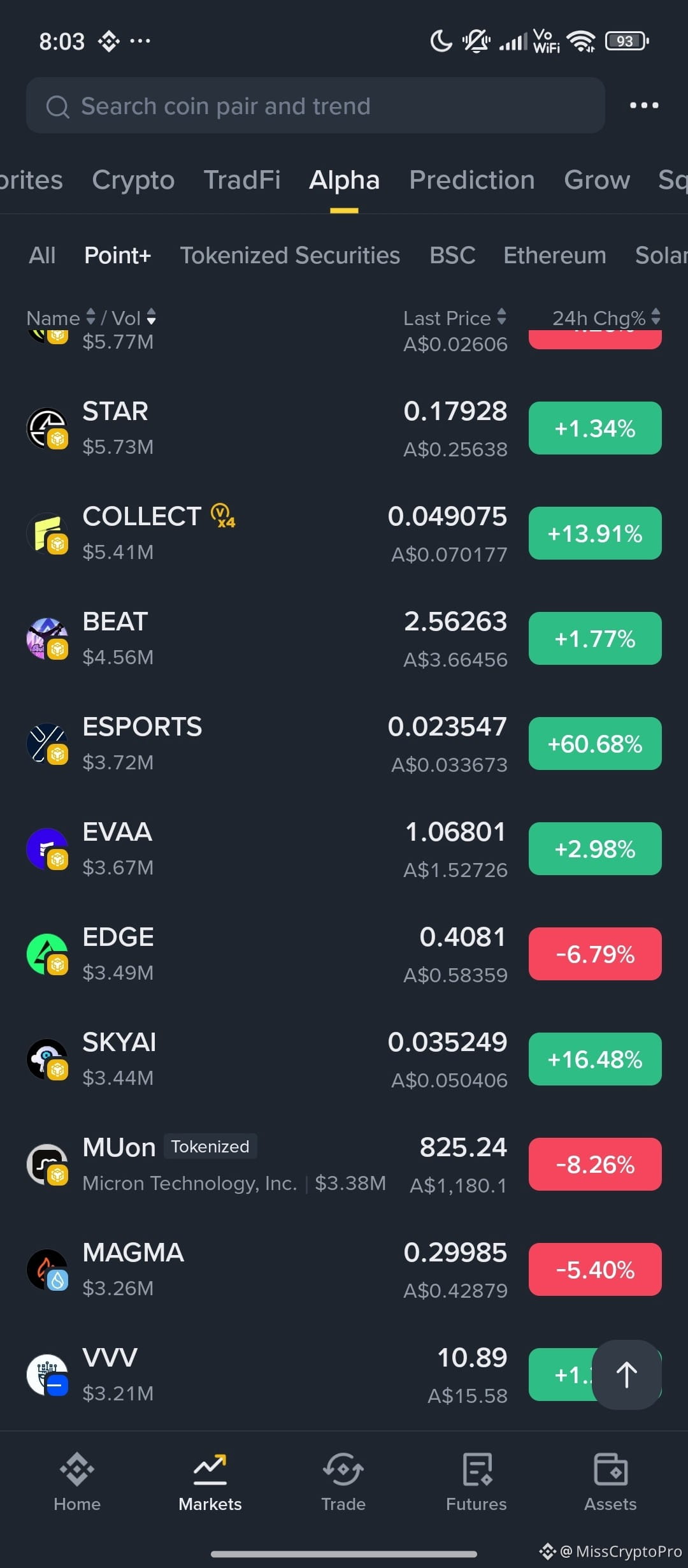The height and width of the screenshot is (1568, 688).
Task: Open the Assets tab
Action: (610, 1483)
